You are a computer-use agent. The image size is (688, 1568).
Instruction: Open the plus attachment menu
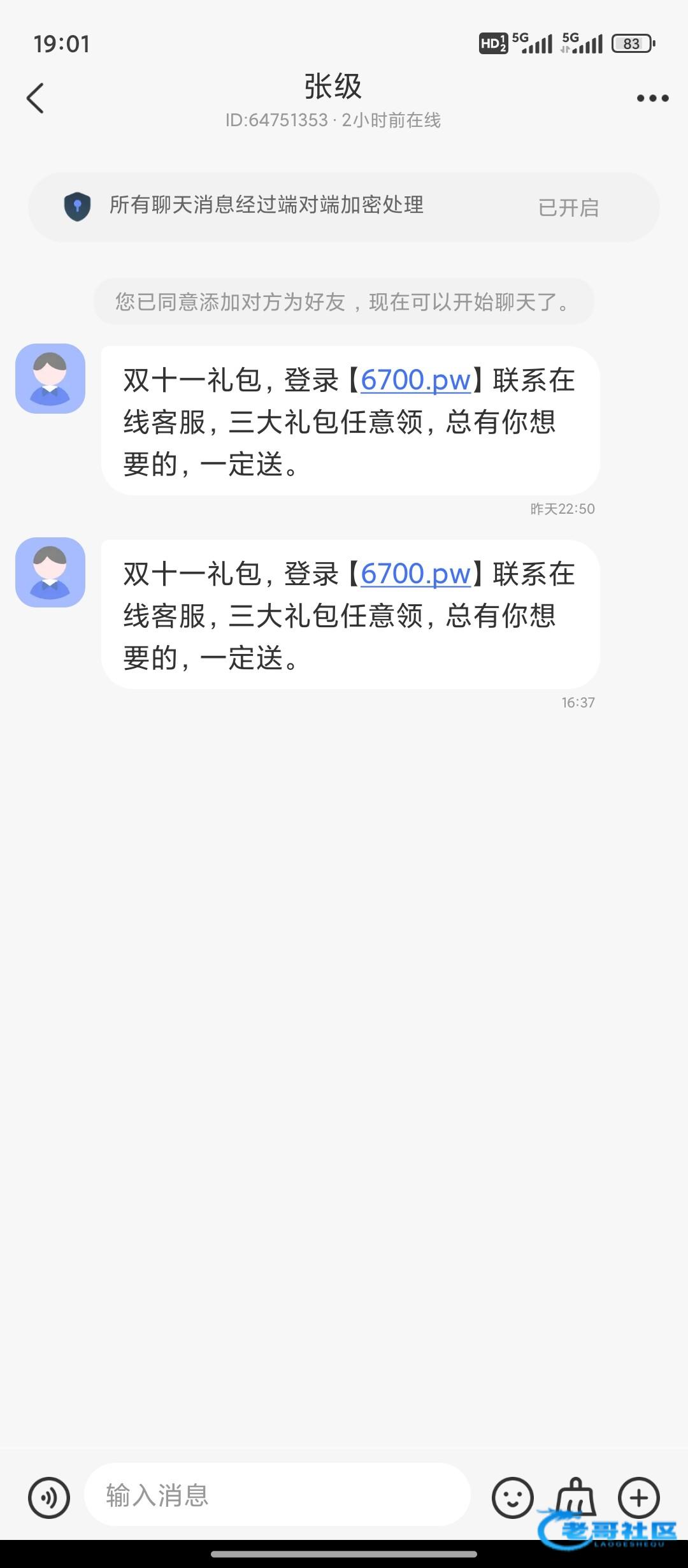[x=639, y=1497]
